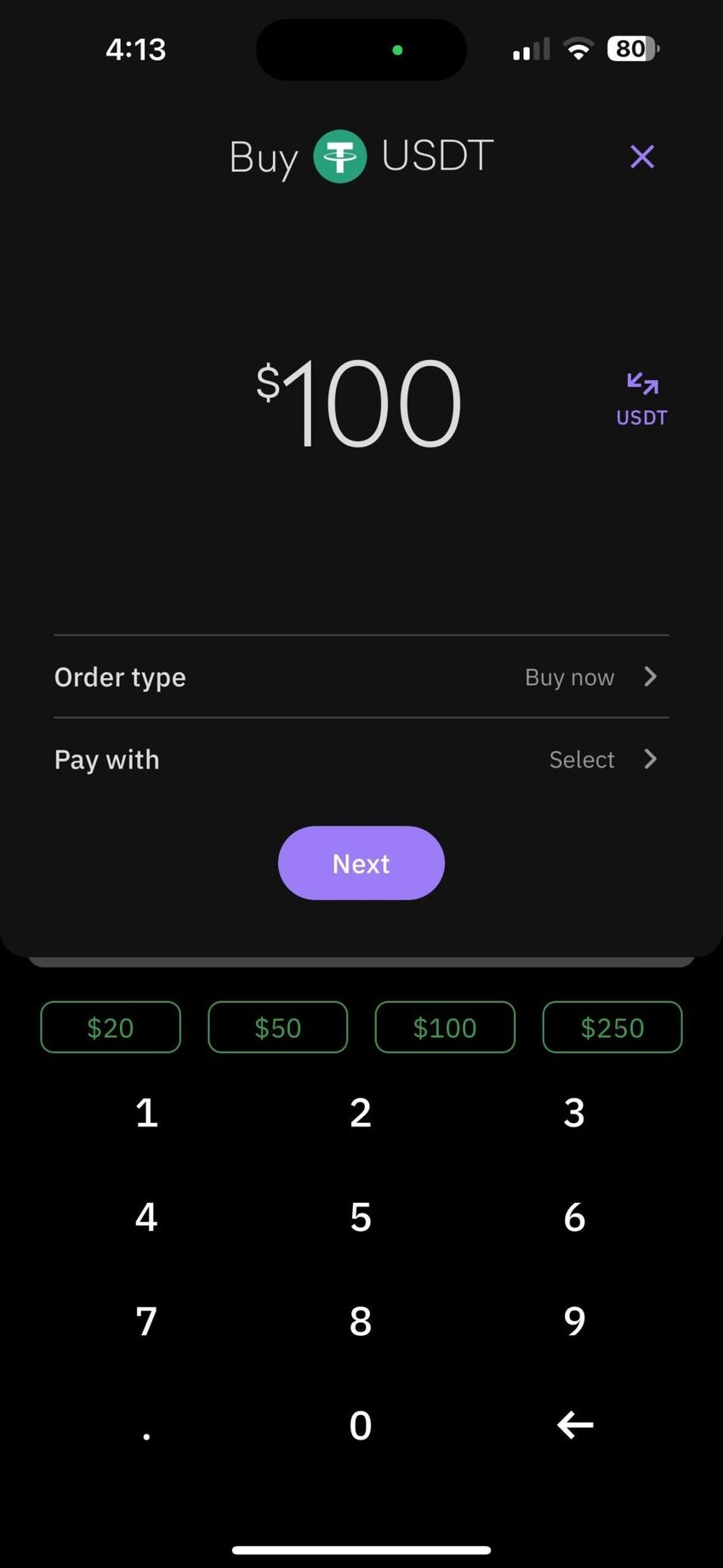Tap the Next button

pyautogui.click(x=361, y=864)
